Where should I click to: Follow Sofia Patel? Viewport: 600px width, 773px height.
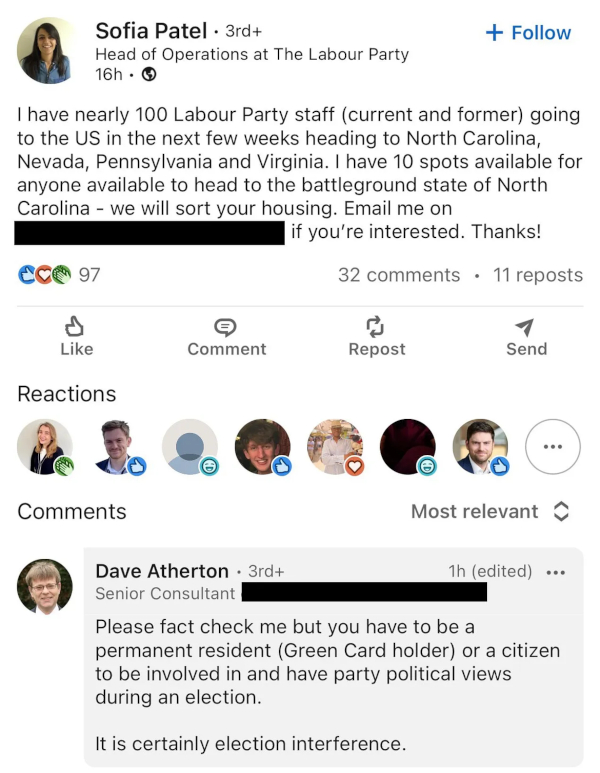pyautogui.click(x=528, y=33)
